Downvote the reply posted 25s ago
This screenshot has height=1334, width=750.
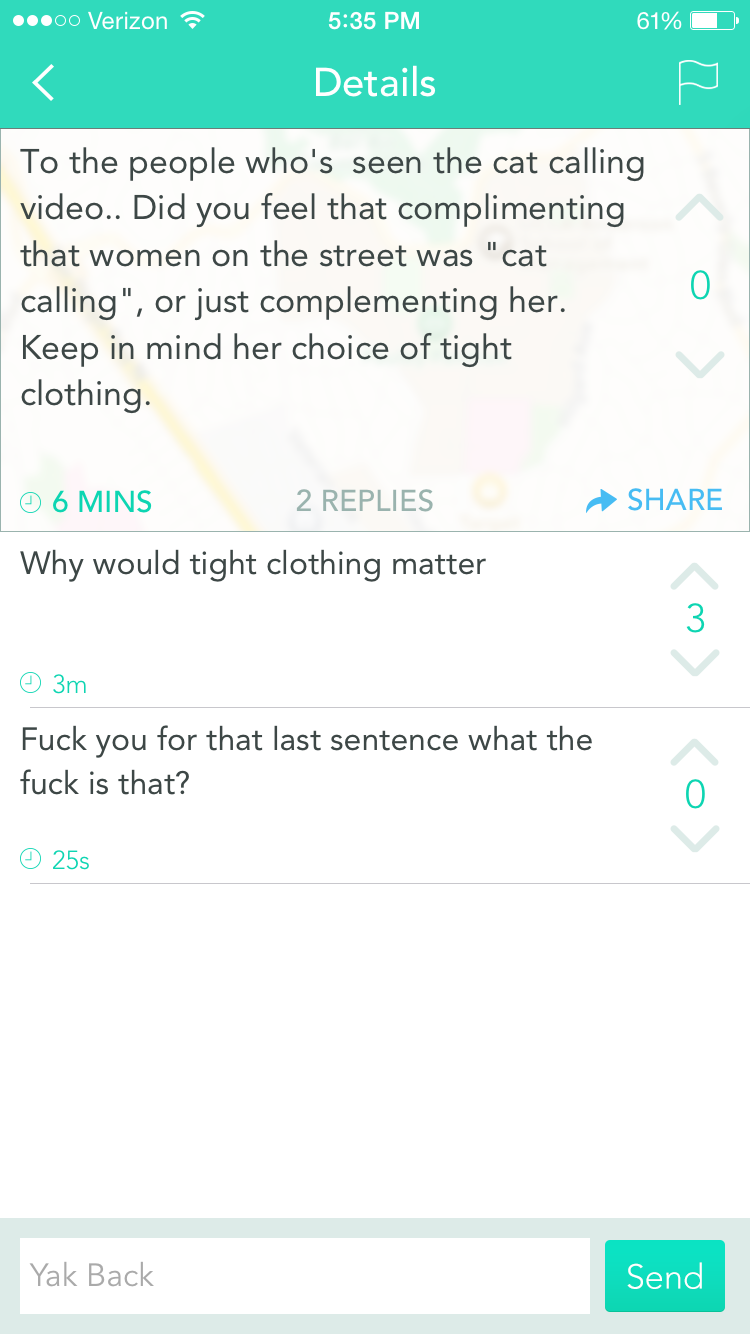pos(695,838)
